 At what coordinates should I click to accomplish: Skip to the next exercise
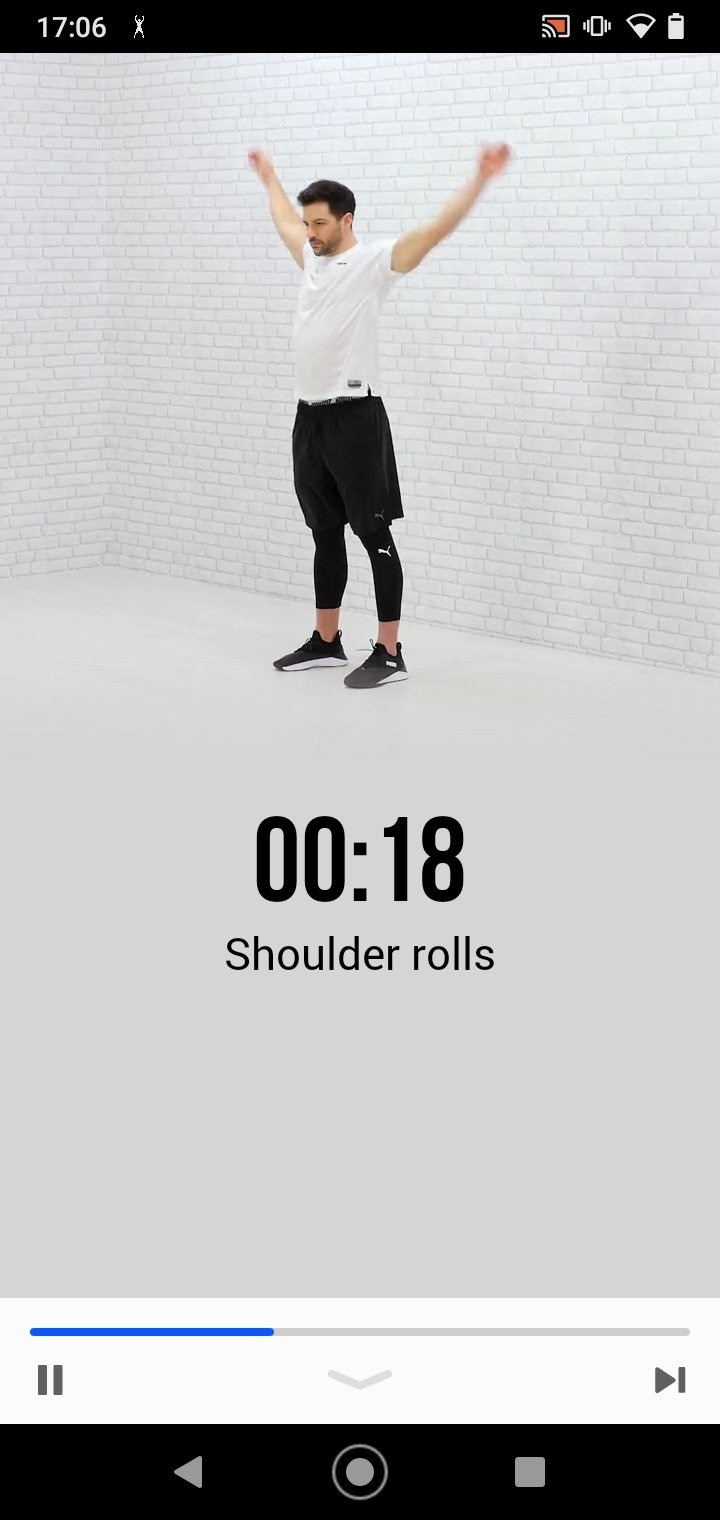pos(669,1380)
